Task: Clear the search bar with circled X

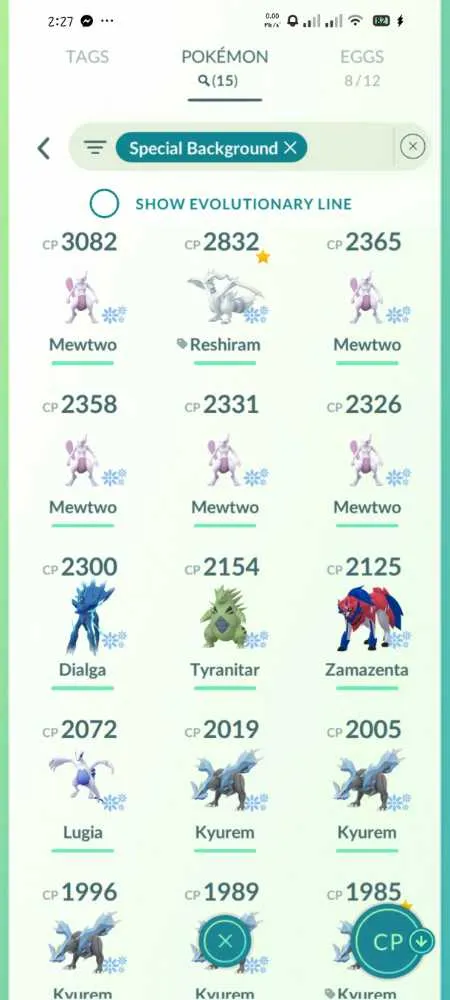Action: (x=412, y=147)
